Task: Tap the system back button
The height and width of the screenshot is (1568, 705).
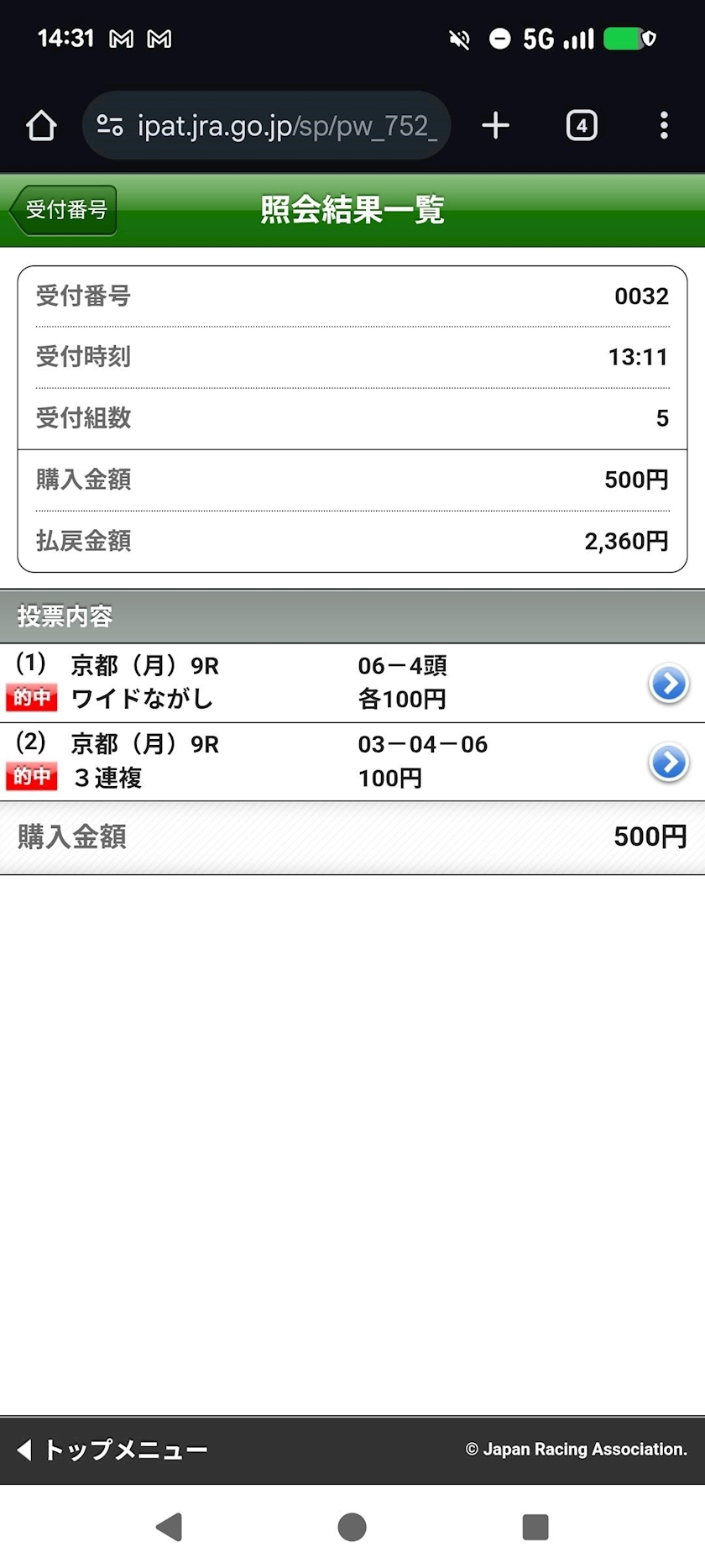Action: [170, 1527]
